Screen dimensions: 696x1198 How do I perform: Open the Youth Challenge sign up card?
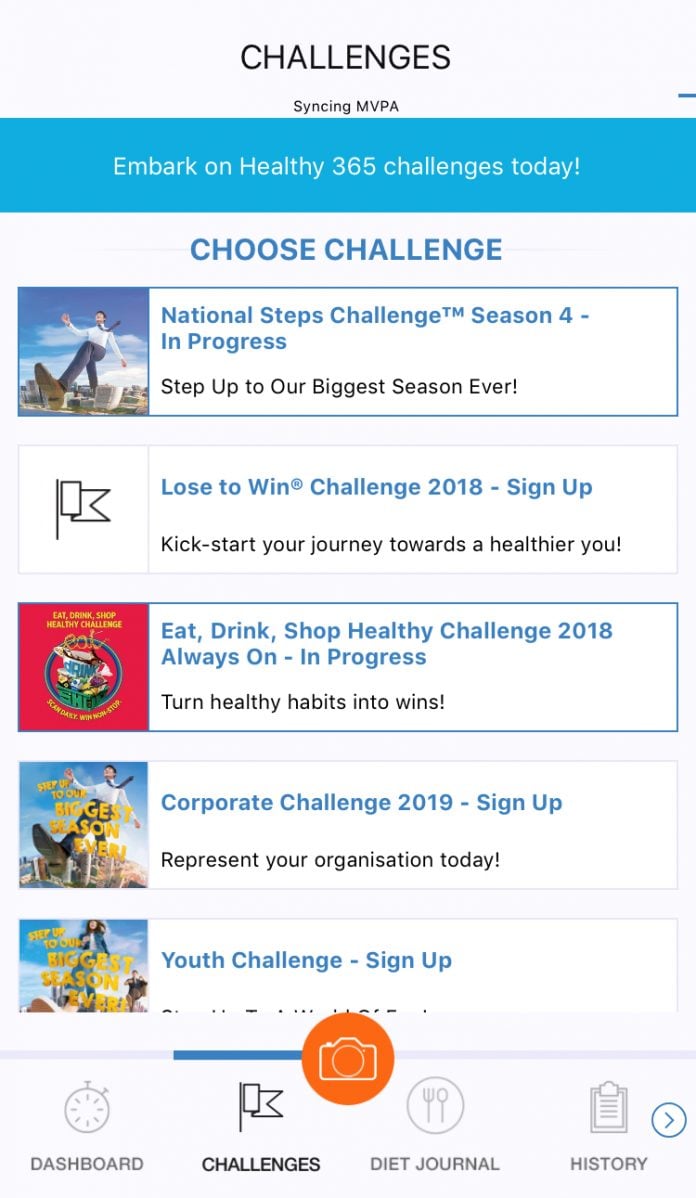coord(348,966)
